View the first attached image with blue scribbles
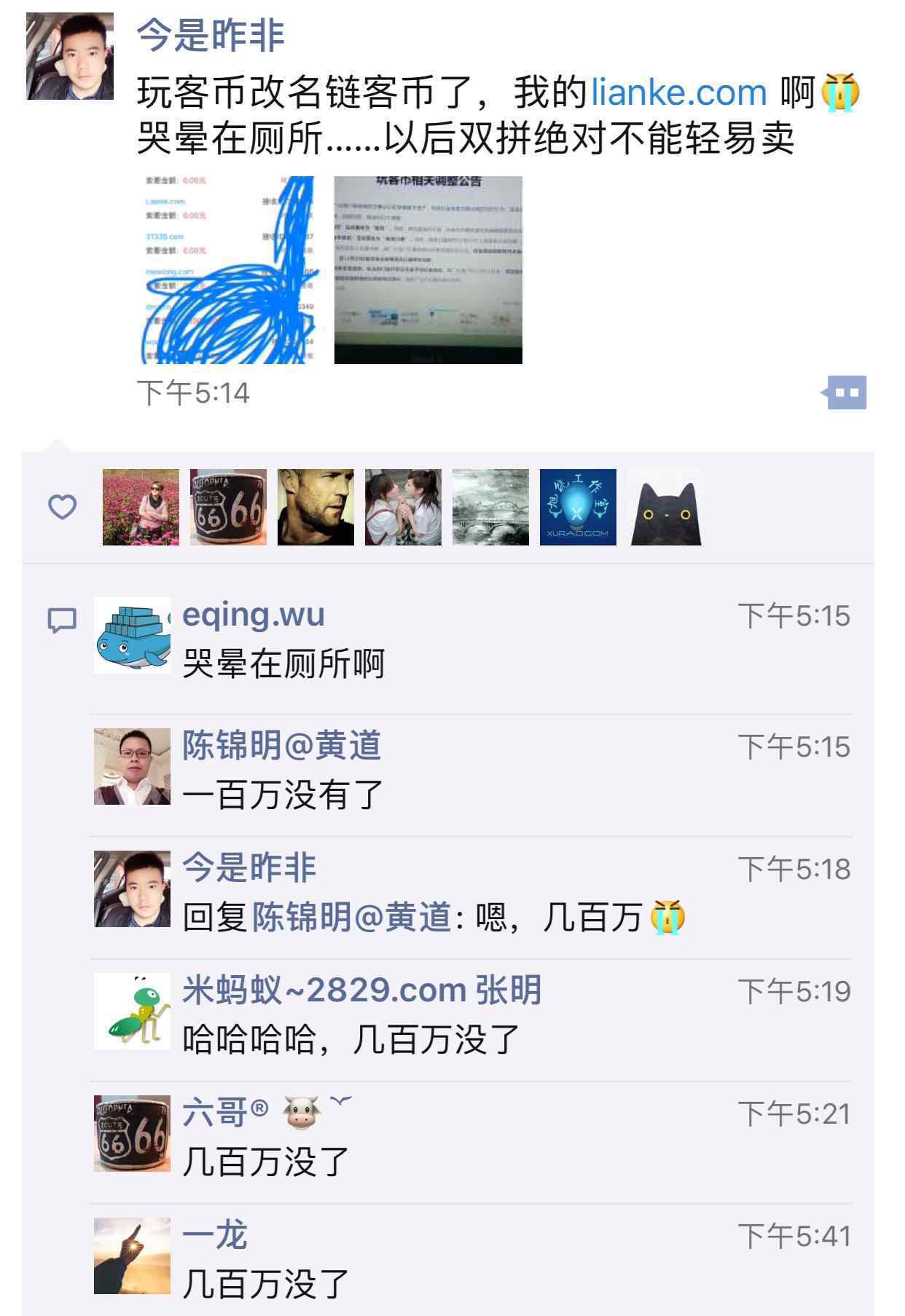 pyautogui.click(x=230, y=269)
